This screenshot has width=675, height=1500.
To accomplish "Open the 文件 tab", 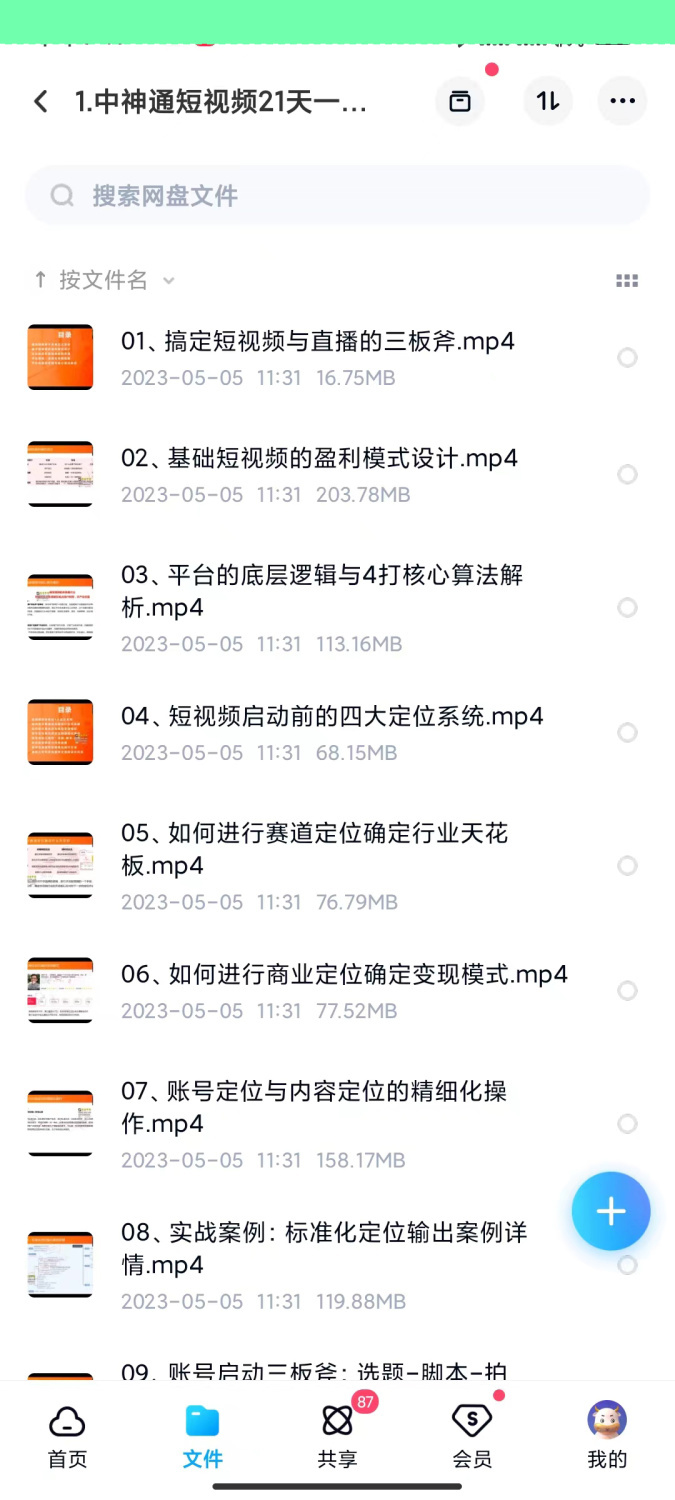I will click(x=202, y=1436).
